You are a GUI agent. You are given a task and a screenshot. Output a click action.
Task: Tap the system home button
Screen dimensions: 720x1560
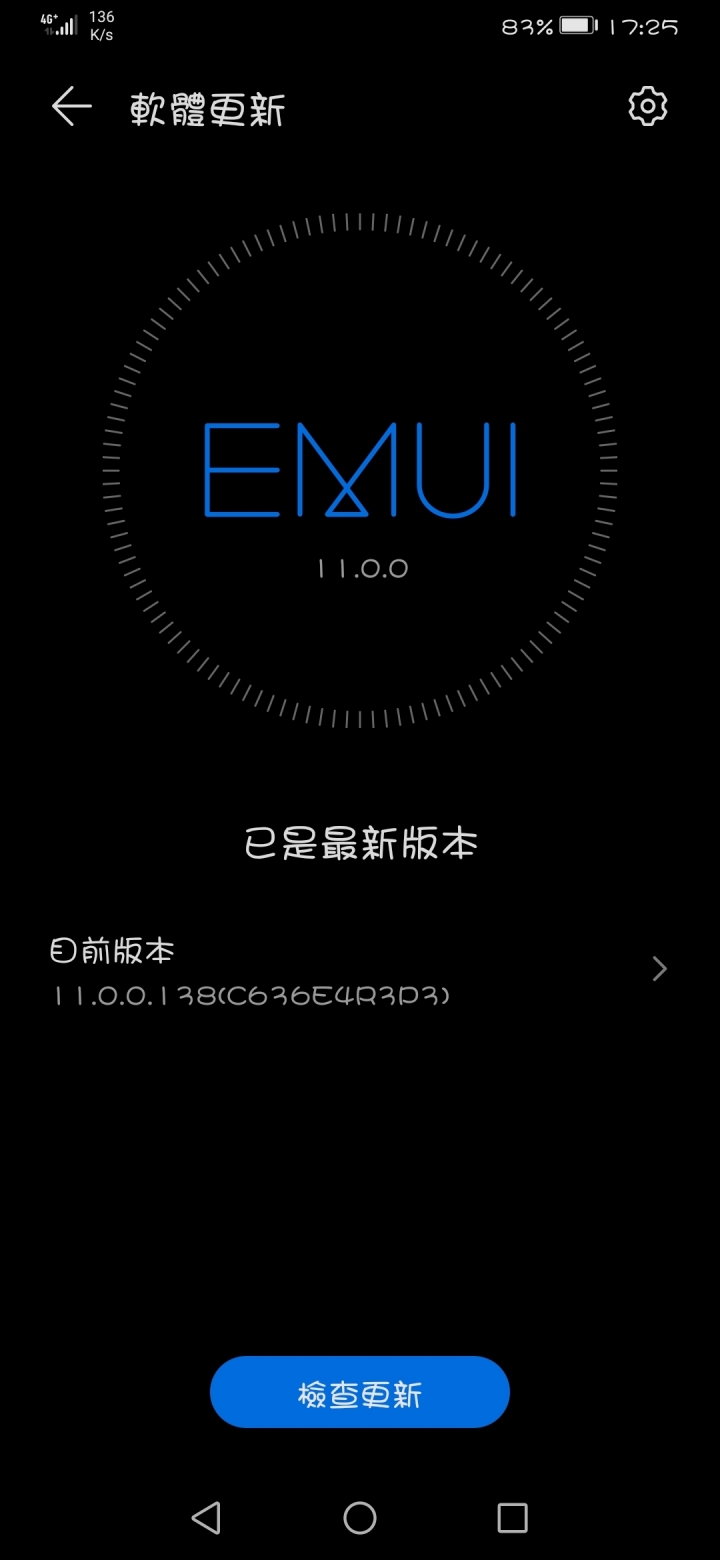pos(360,1518)
